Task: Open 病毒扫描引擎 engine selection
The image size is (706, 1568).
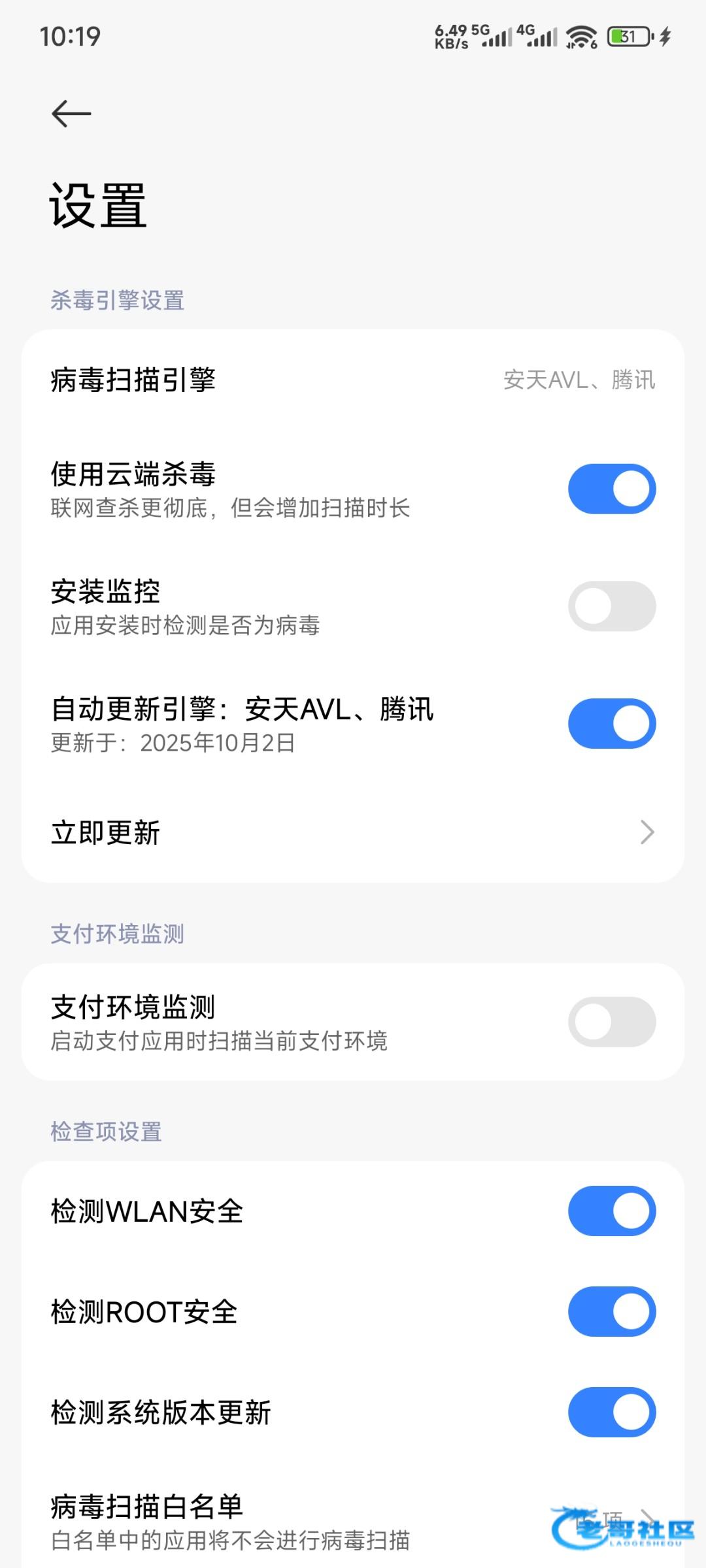Action: pyautogui.click(x=353, y=380)
